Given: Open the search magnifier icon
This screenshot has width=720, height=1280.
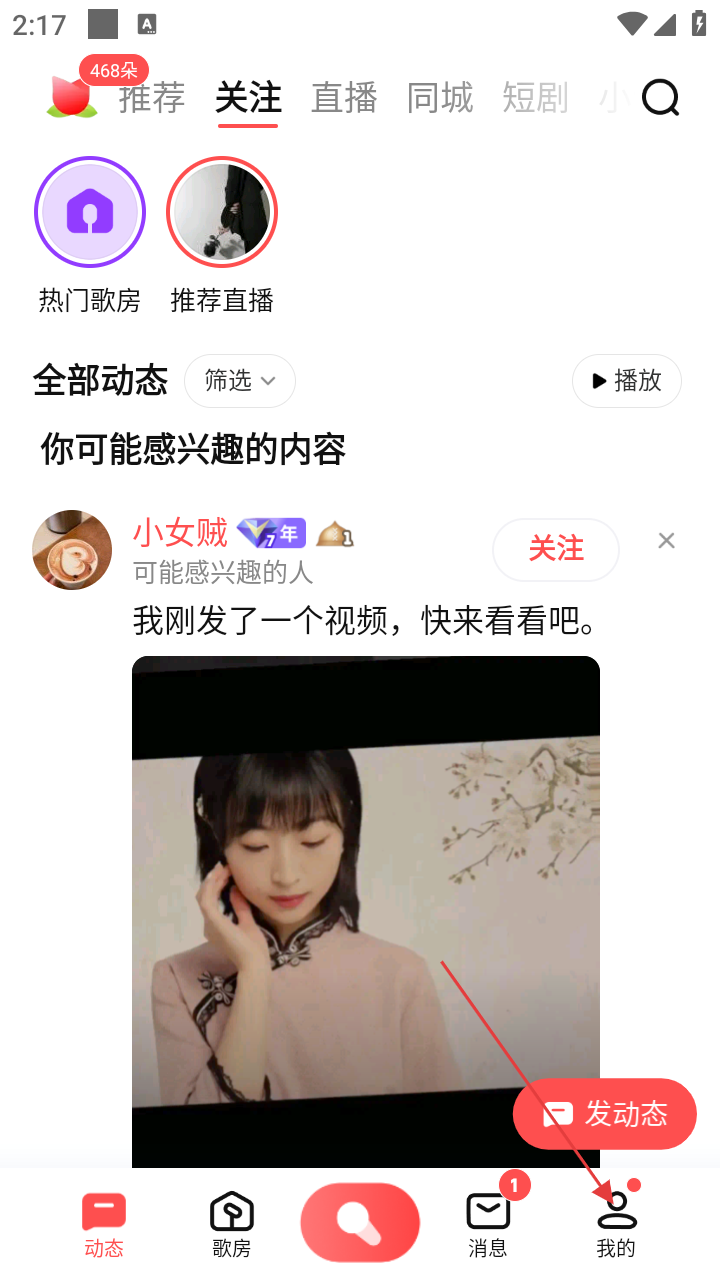Looking at the screenshot, I should point(660,98).
